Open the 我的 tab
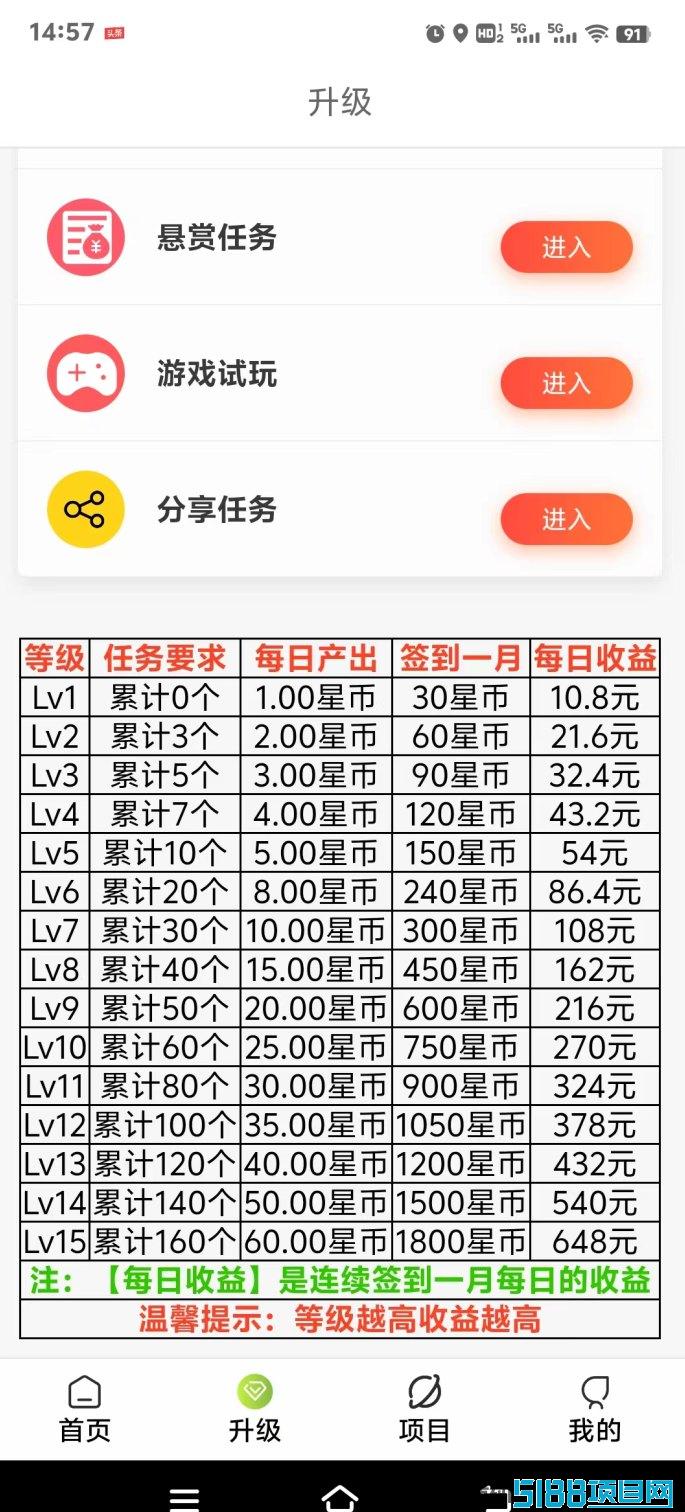 coord(595,1408)
